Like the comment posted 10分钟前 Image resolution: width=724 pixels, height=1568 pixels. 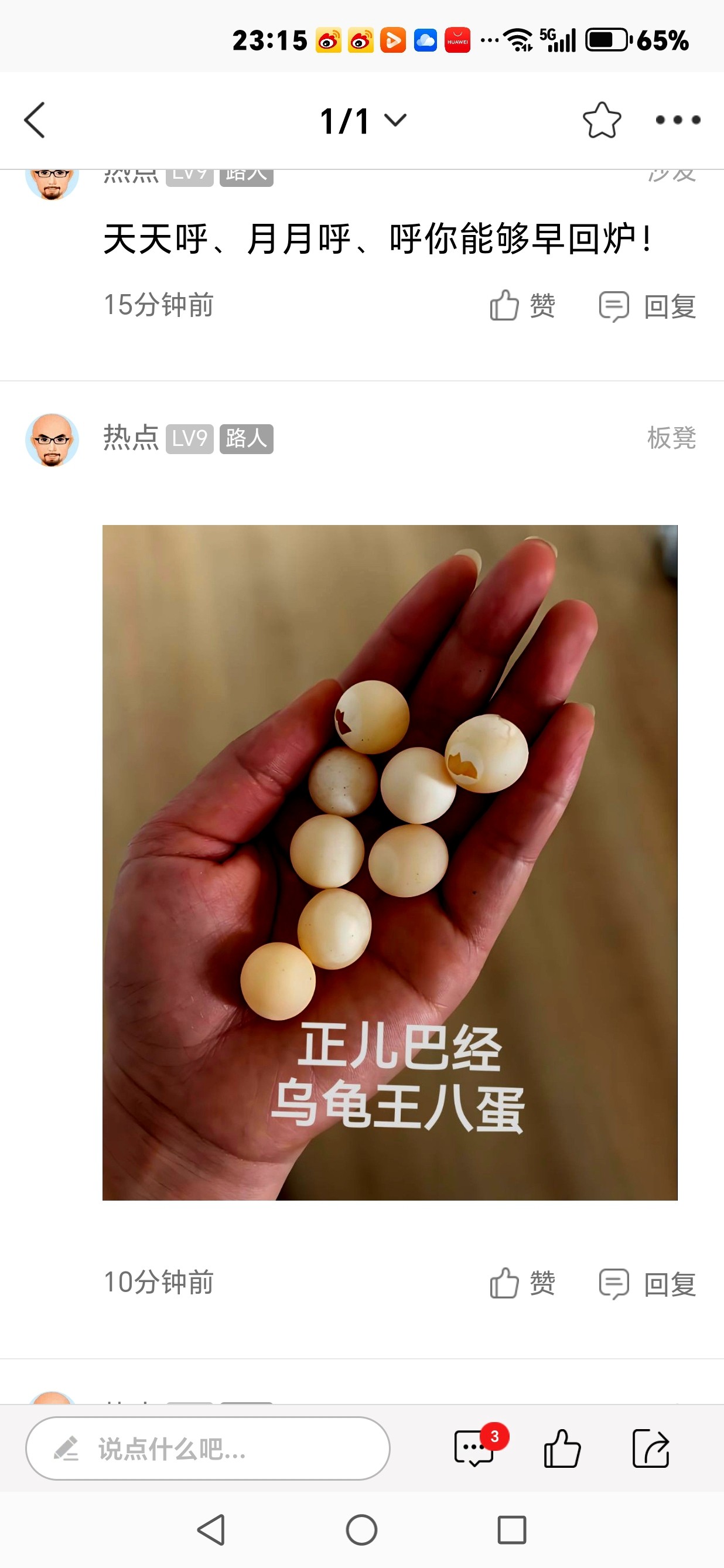click(522, 1283)
